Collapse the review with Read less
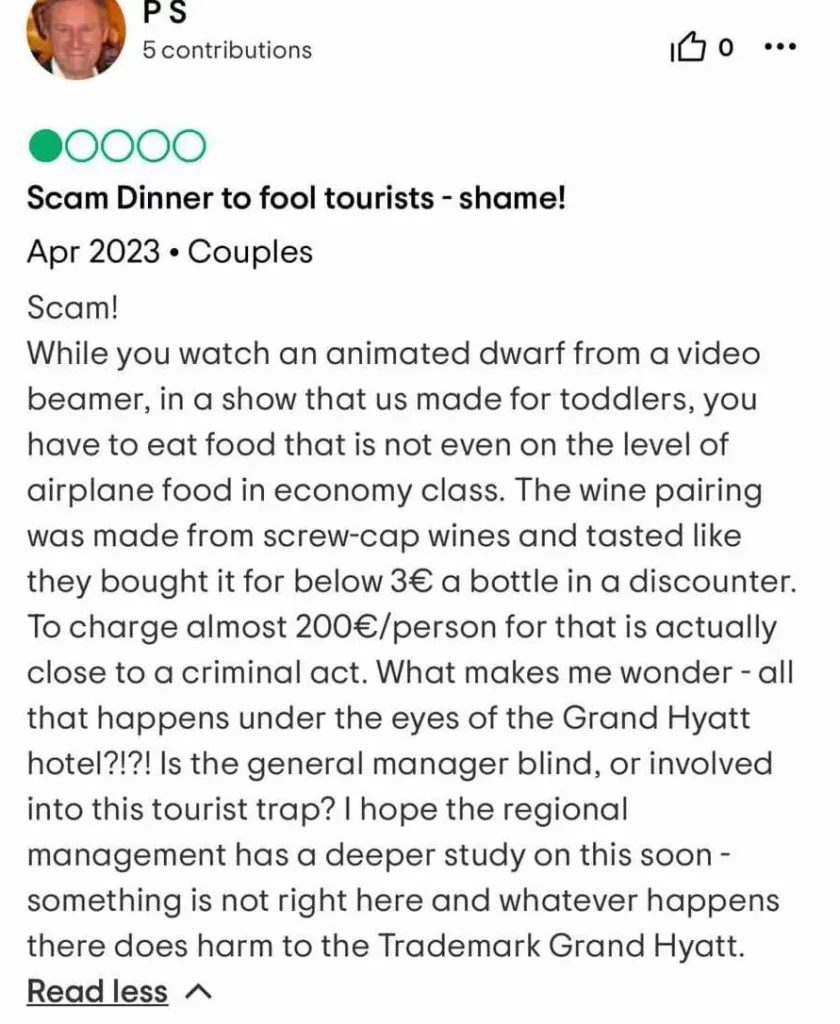Image resolution: width=840 pixels, height=1024 pixels. 97,991
